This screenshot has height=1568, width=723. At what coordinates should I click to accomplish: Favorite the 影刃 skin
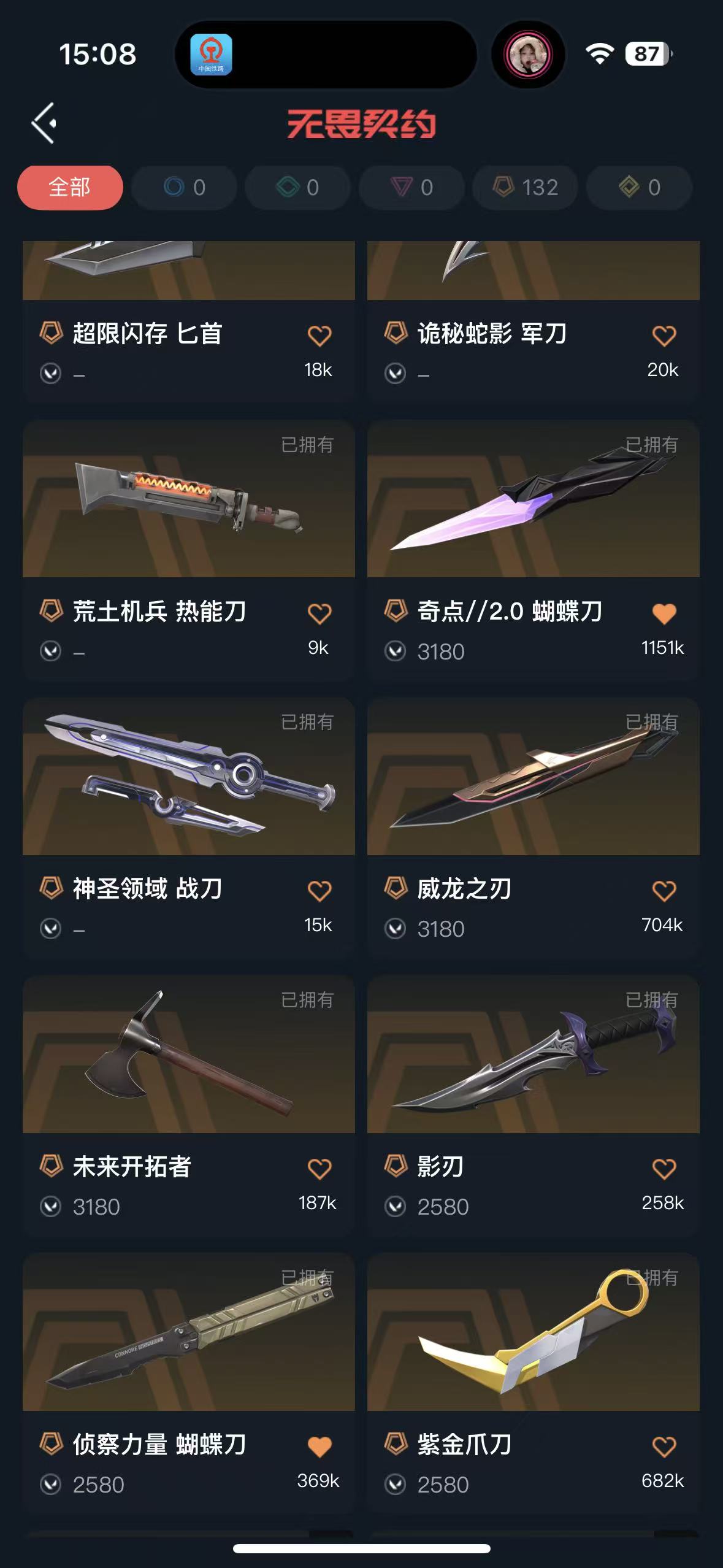tap(664, 1169)
